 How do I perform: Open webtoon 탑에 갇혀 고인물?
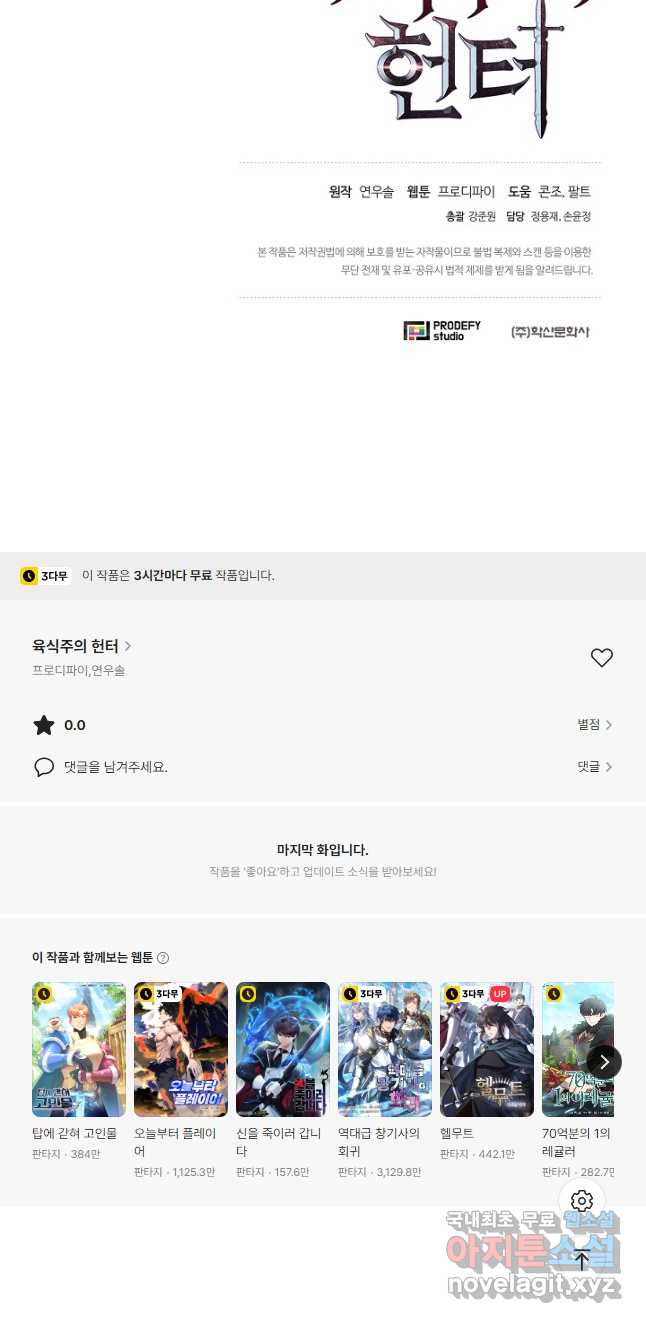79,1049
